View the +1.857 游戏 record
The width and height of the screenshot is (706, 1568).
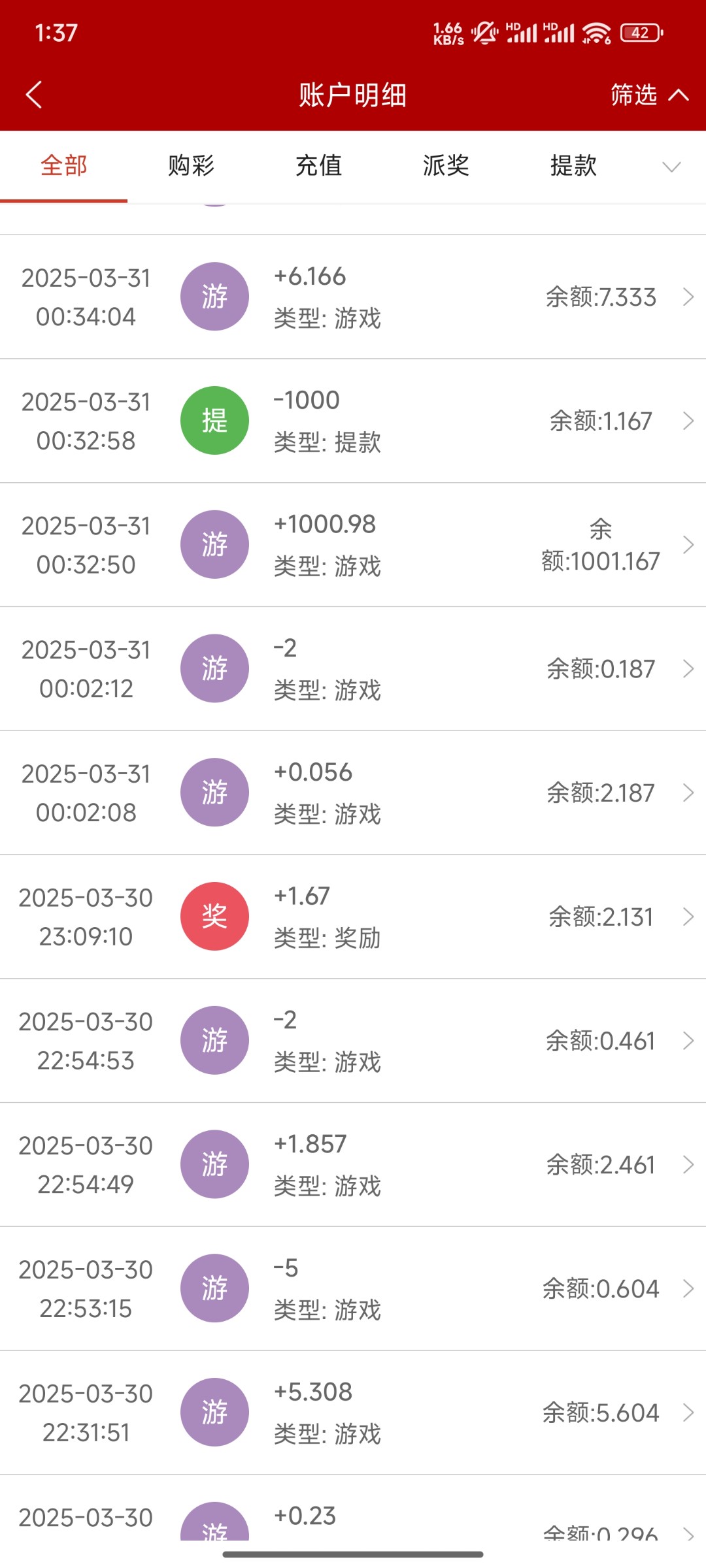coord(353,1164)
